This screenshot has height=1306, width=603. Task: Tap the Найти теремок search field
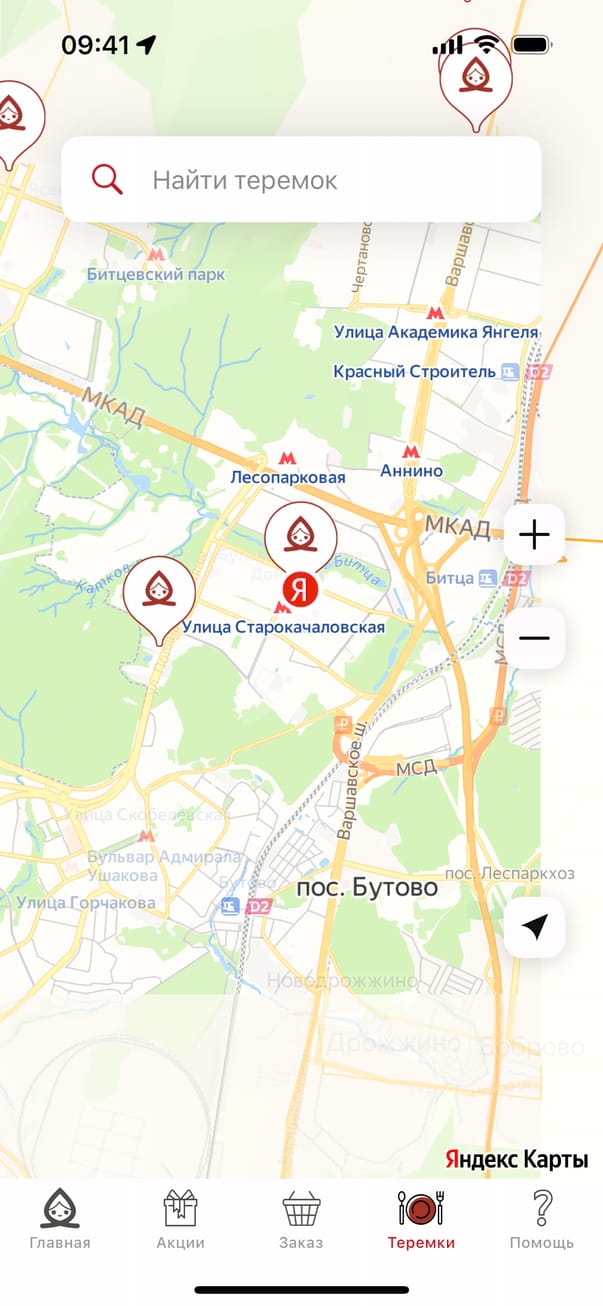click(300, 180)
